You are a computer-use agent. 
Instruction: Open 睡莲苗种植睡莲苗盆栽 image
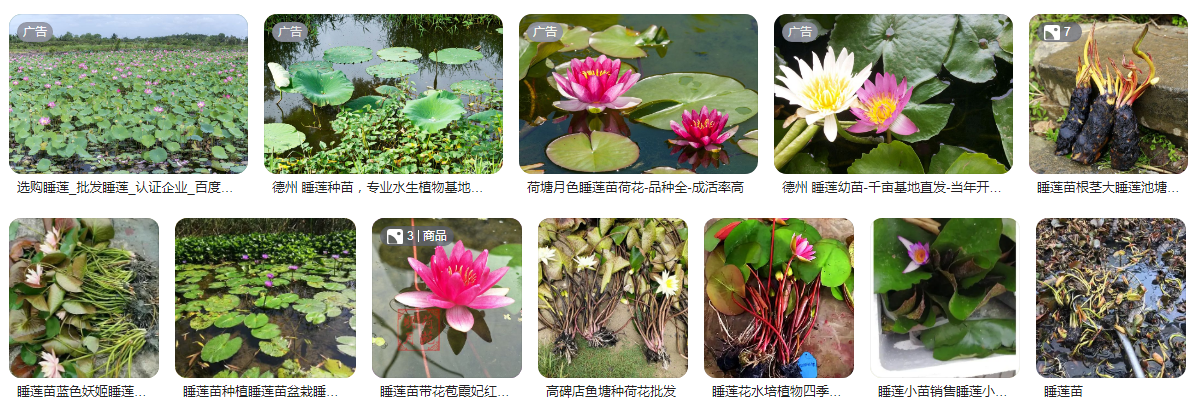[x=265, y=298]
